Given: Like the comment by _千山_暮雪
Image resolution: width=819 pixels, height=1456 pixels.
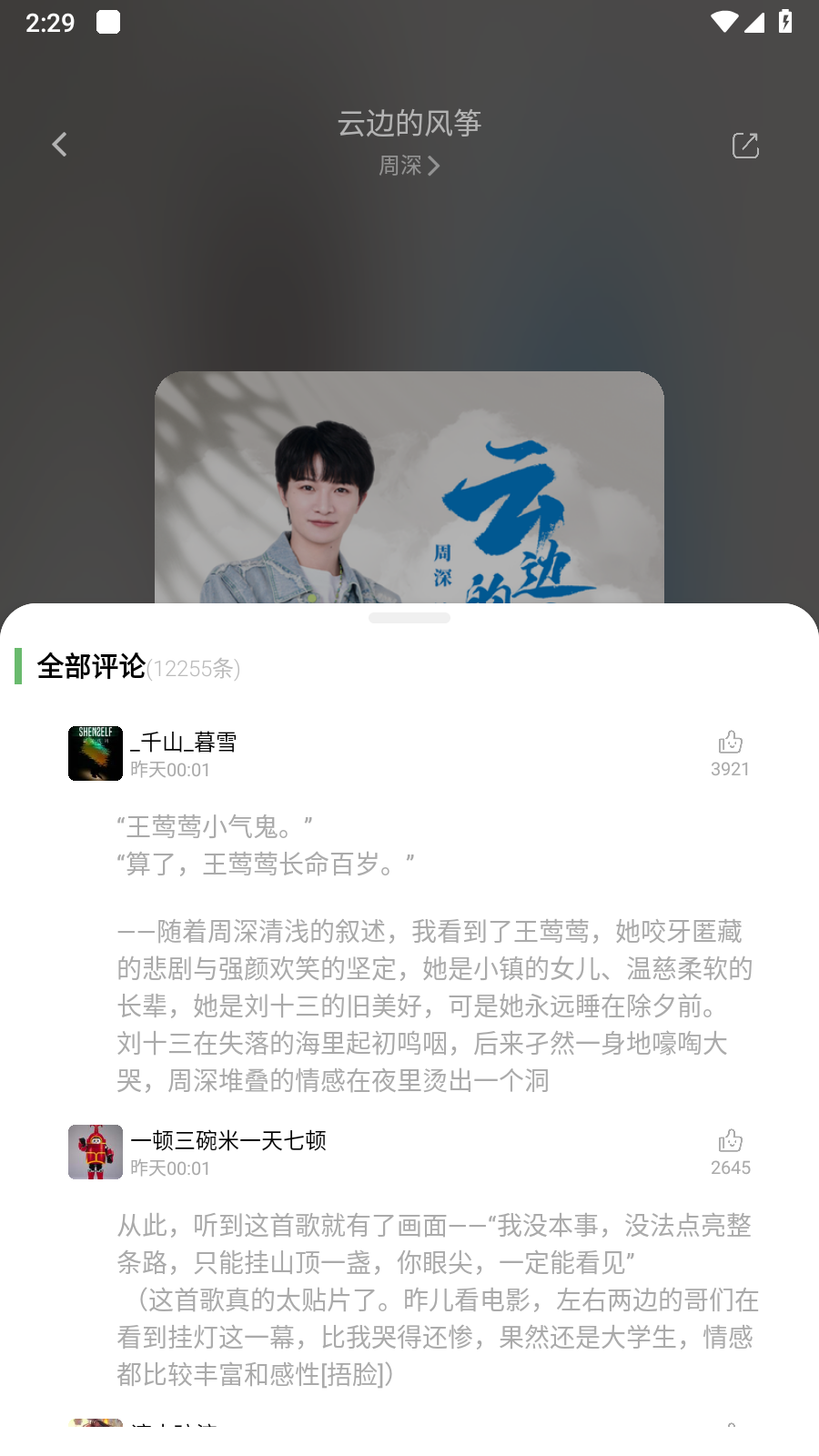Looking at the screenshot, I should [x=730, y=743].
